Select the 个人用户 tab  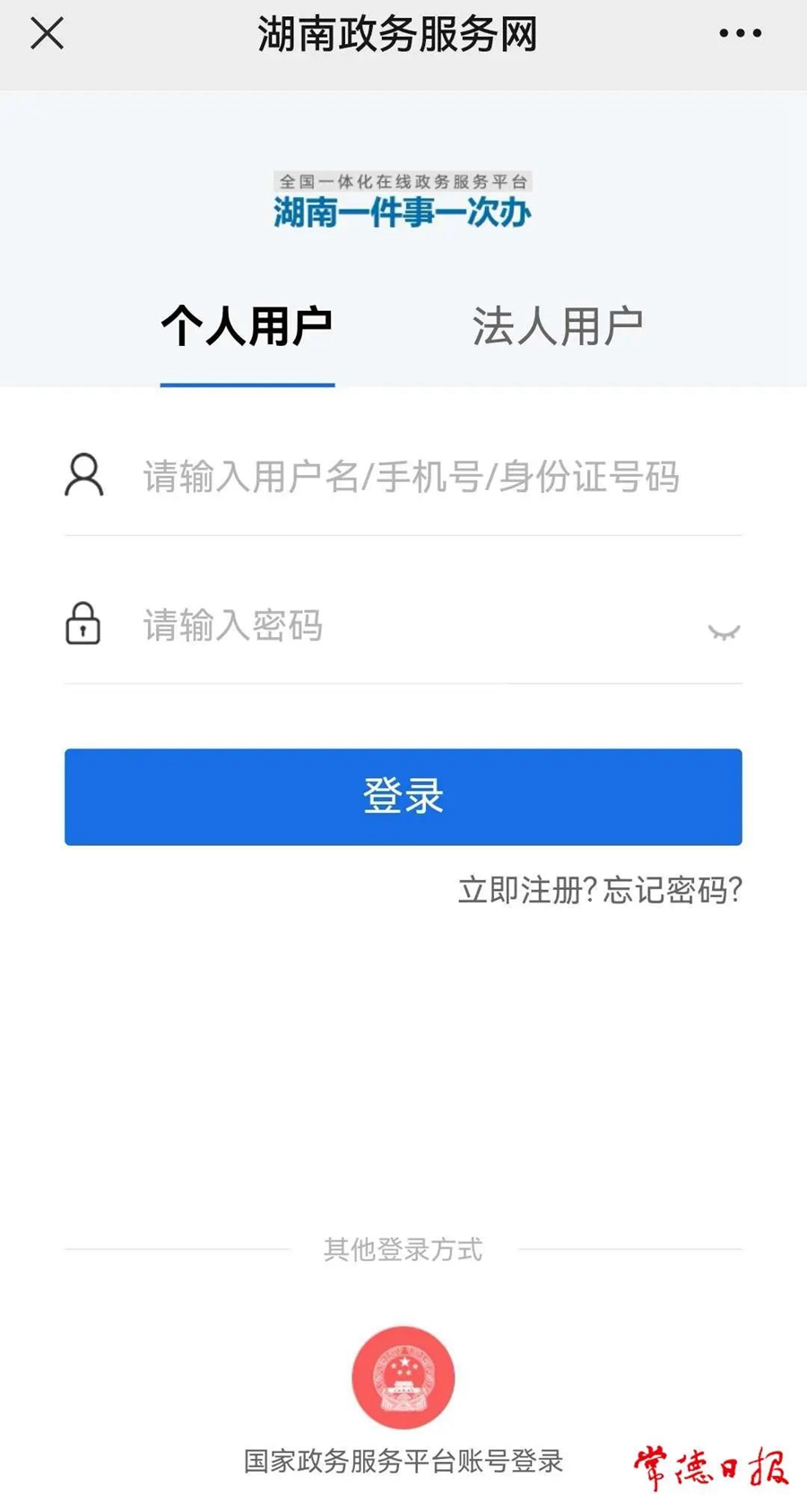(x=247, y=326)
